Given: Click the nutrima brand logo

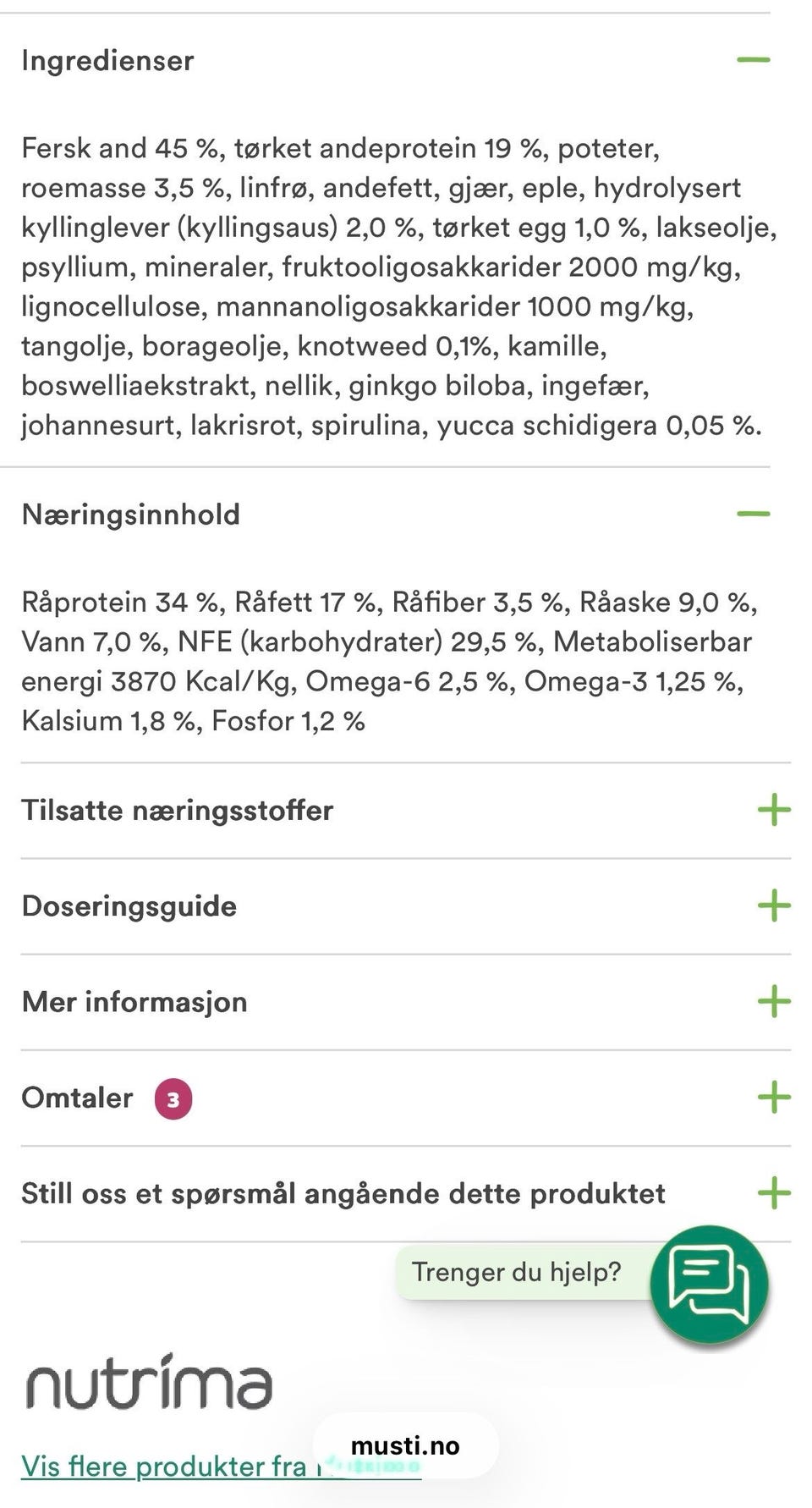Looking at the screenshot, I should click(x=148, y=1385).
